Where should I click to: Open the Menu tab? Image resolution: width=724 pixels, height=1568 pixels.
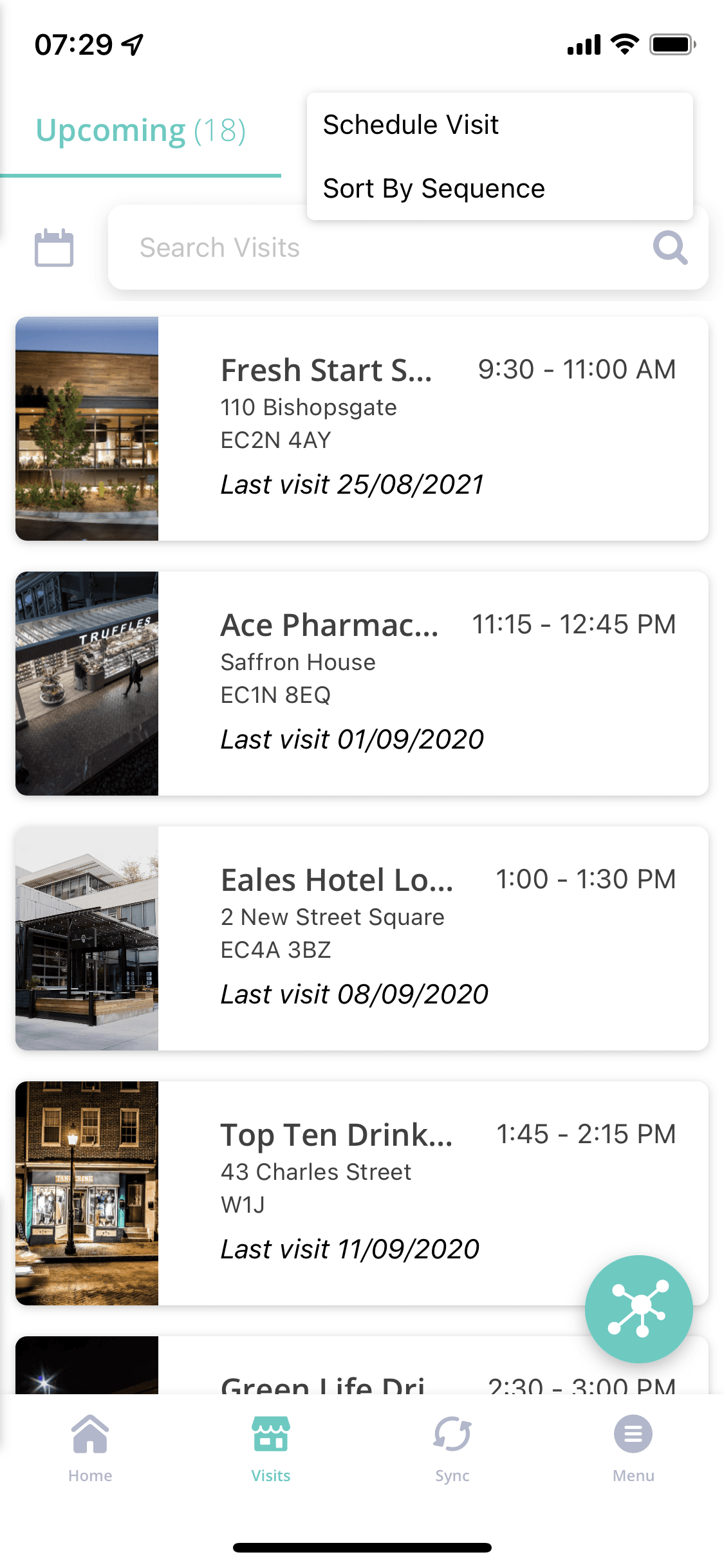(x=633, y=1446)
